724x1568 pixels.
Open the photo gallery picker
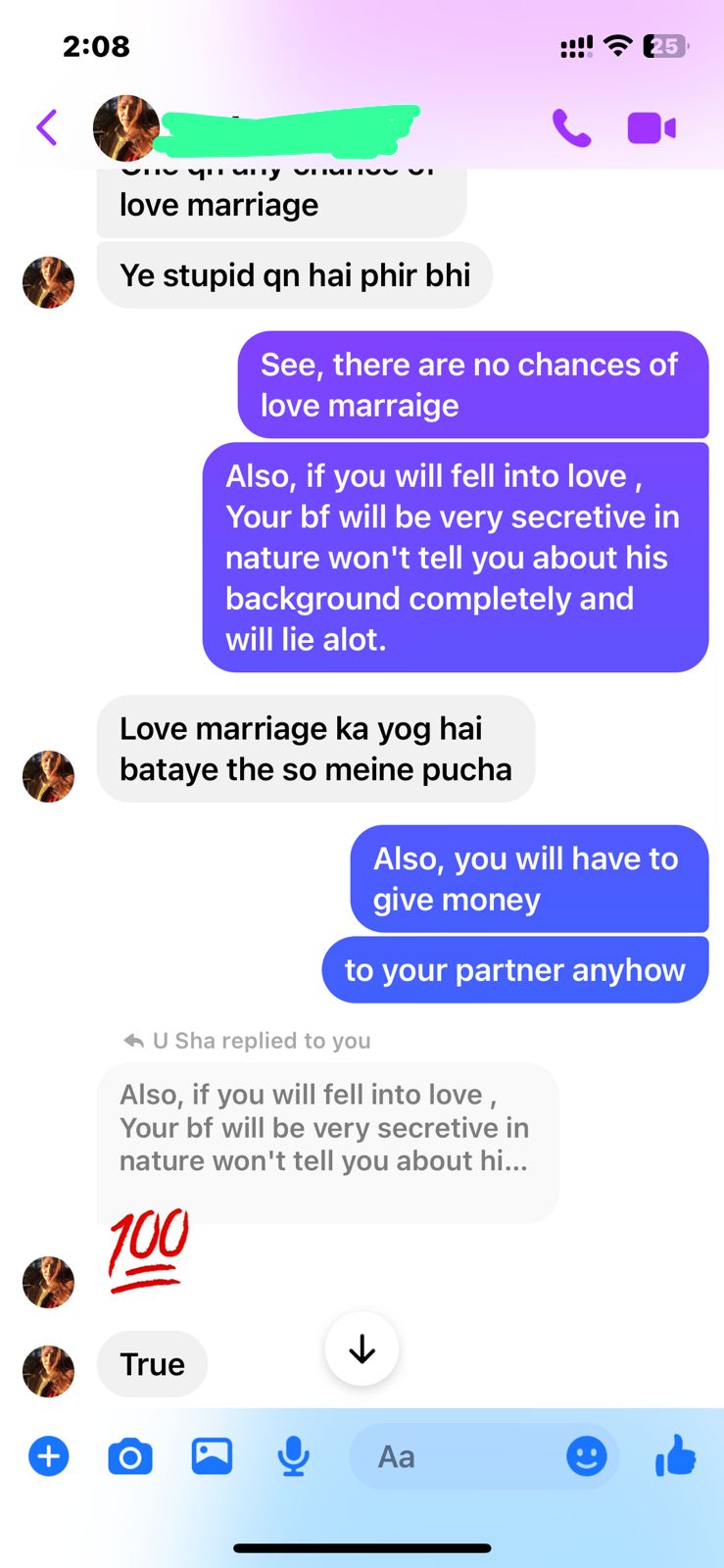coord(212,1456)
